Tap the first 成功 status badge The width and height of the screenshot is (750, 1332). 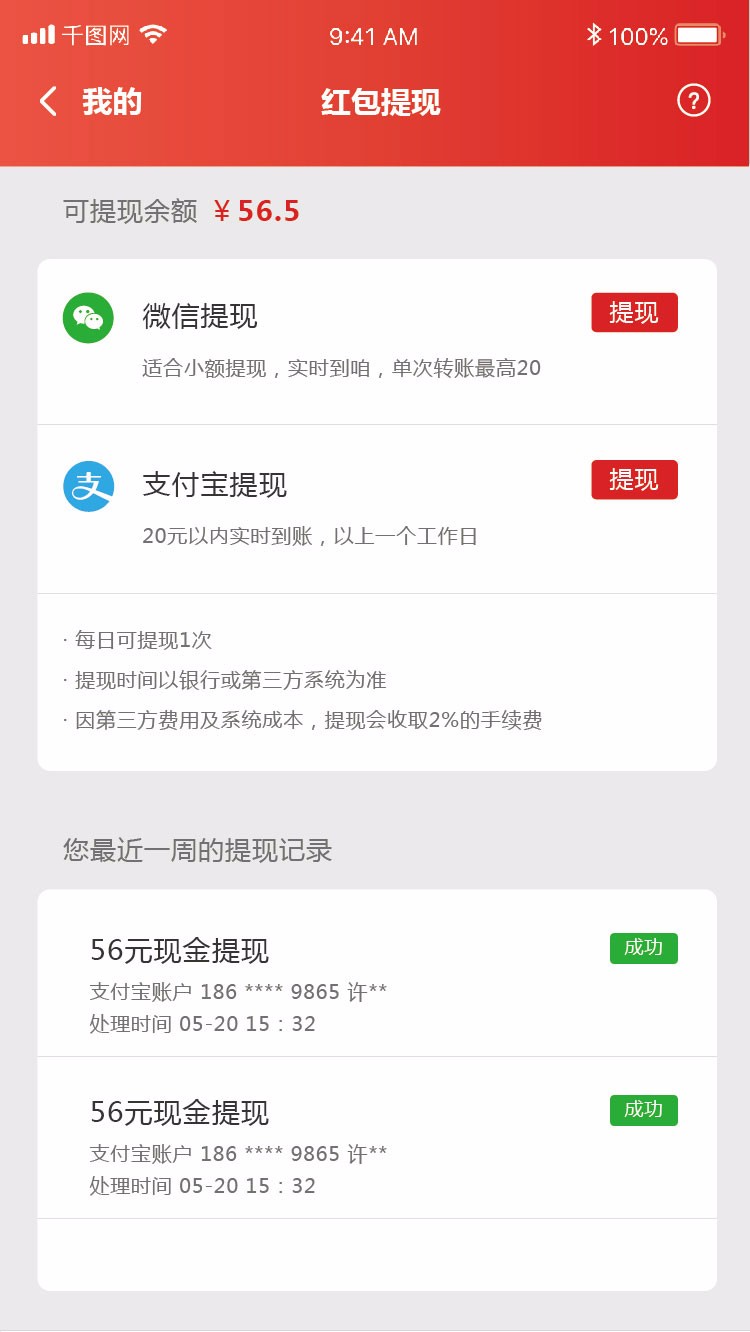[x=644, y=948]
